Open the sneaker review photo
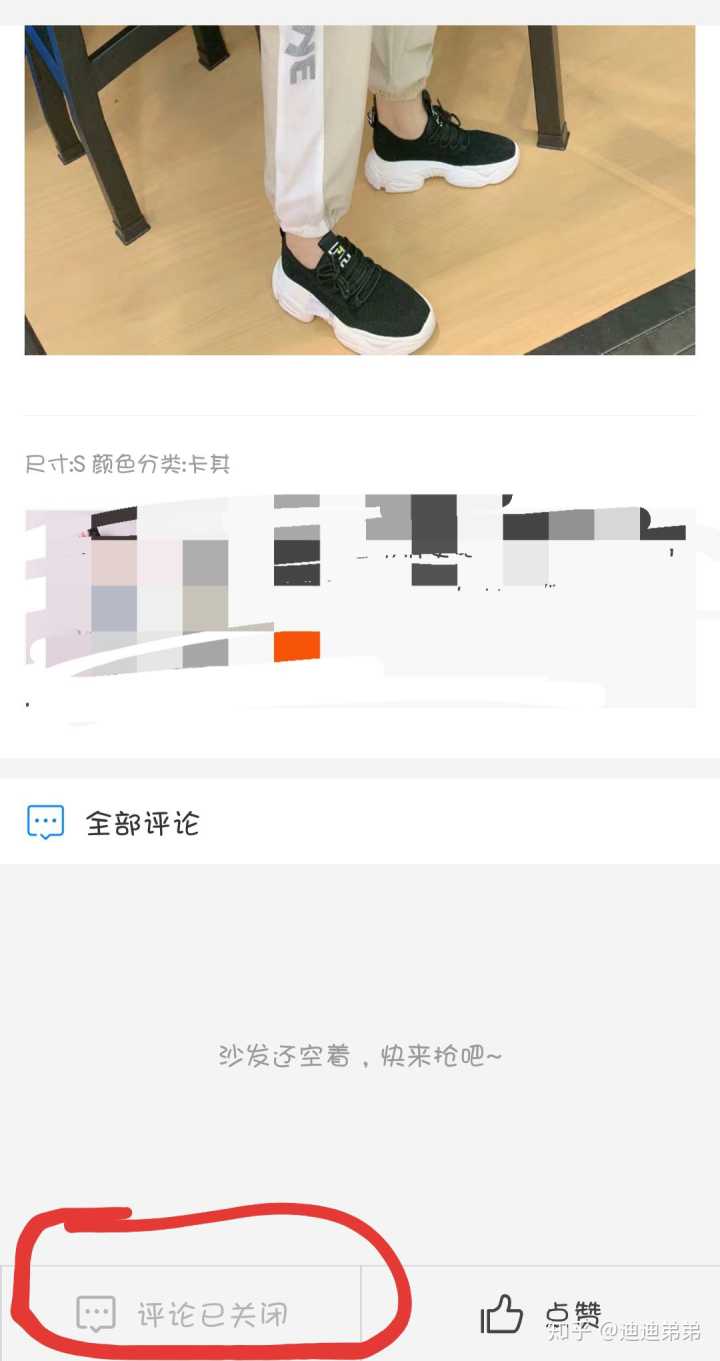720x1361 pixels. [x=359, y=190]
